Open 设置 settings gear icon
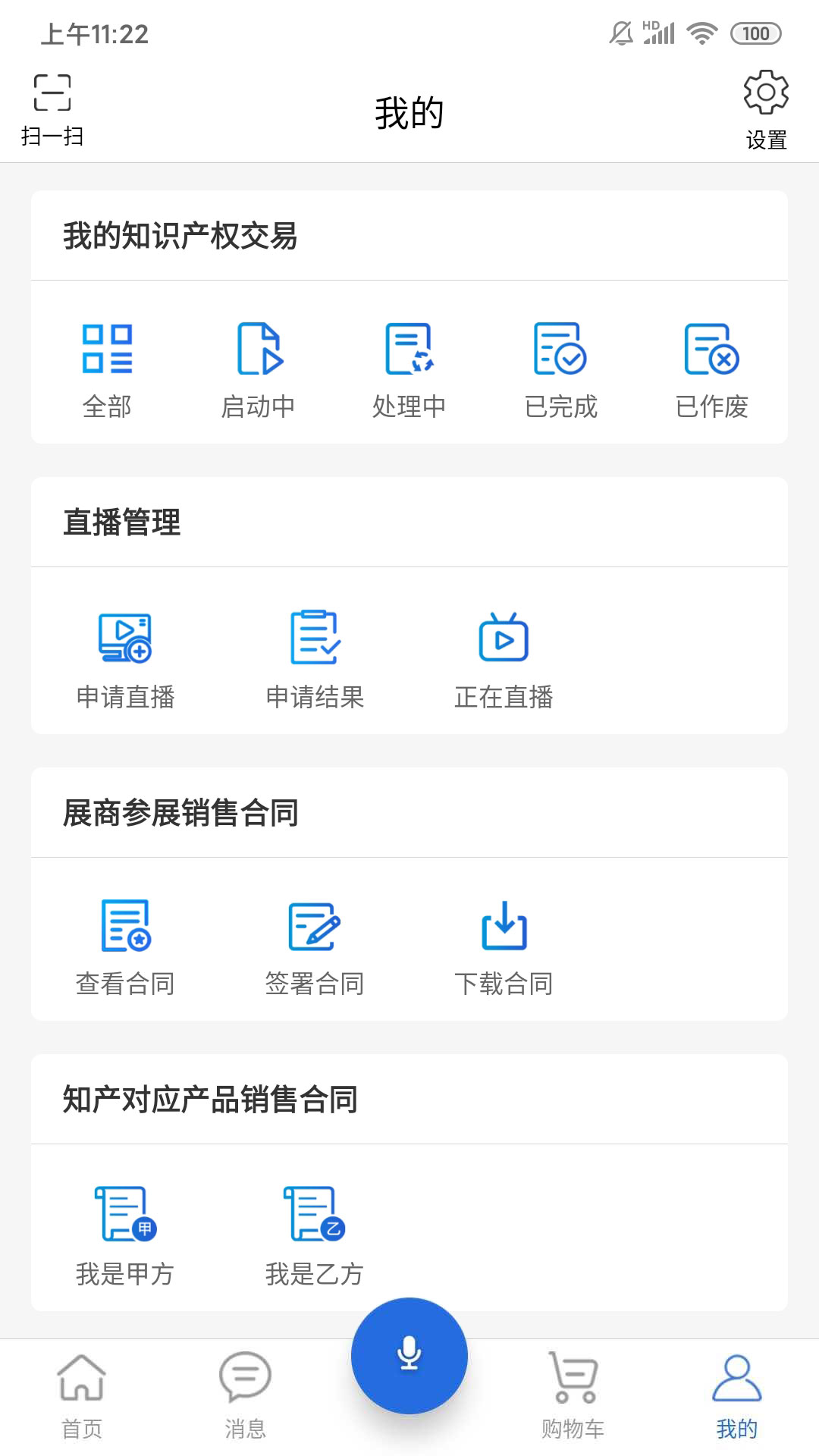 pyautogui.click(x=765, y=106)
